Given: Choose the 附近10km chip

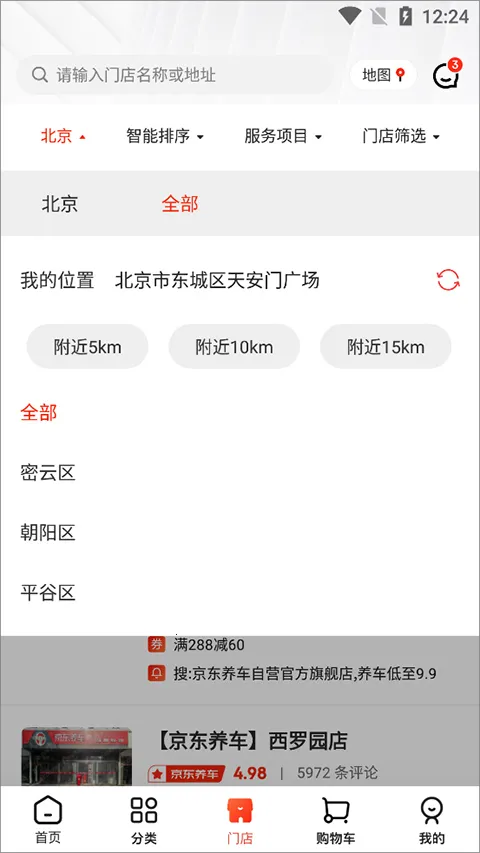Looking at the screenshot, I should [234, 347].
